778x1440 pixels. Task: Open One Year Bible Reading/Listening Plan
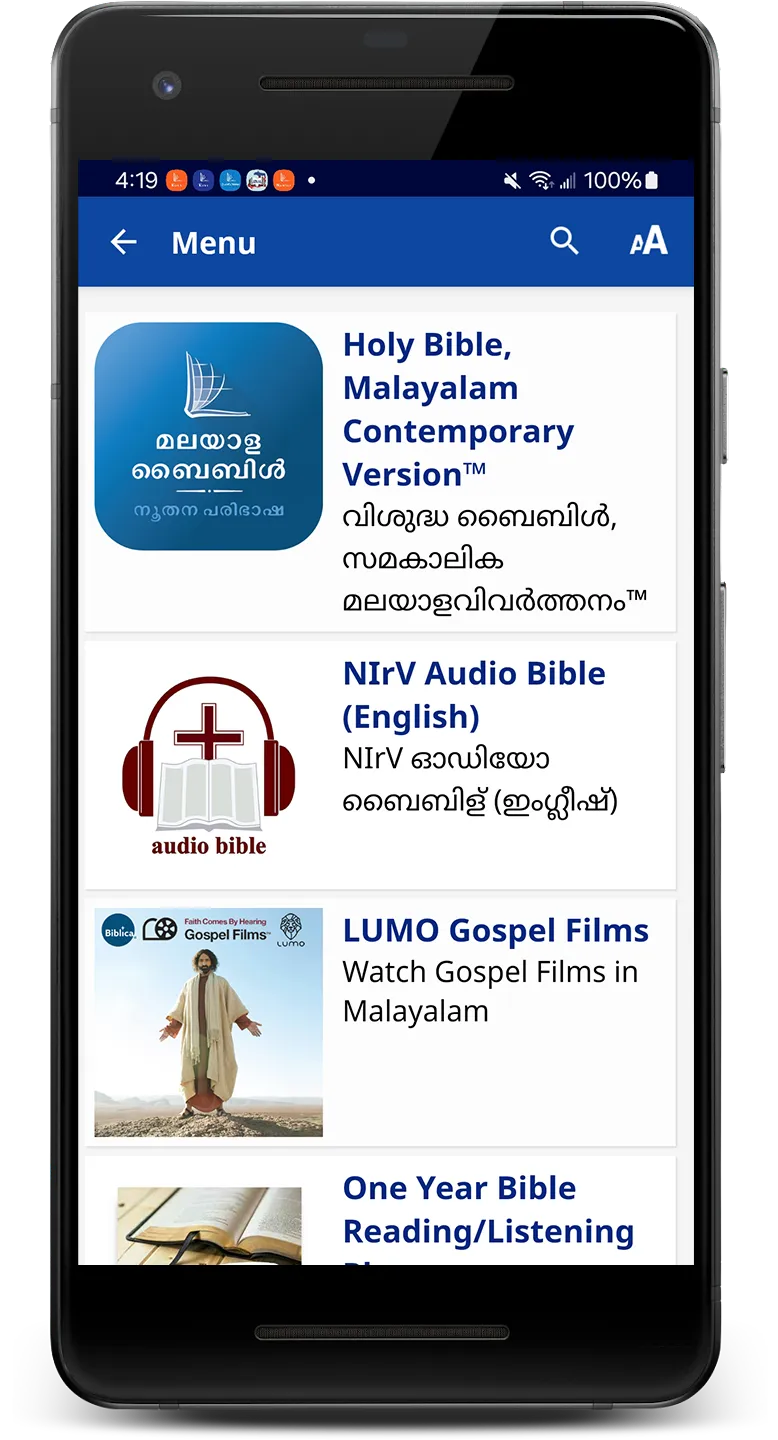coord(380,1212)
